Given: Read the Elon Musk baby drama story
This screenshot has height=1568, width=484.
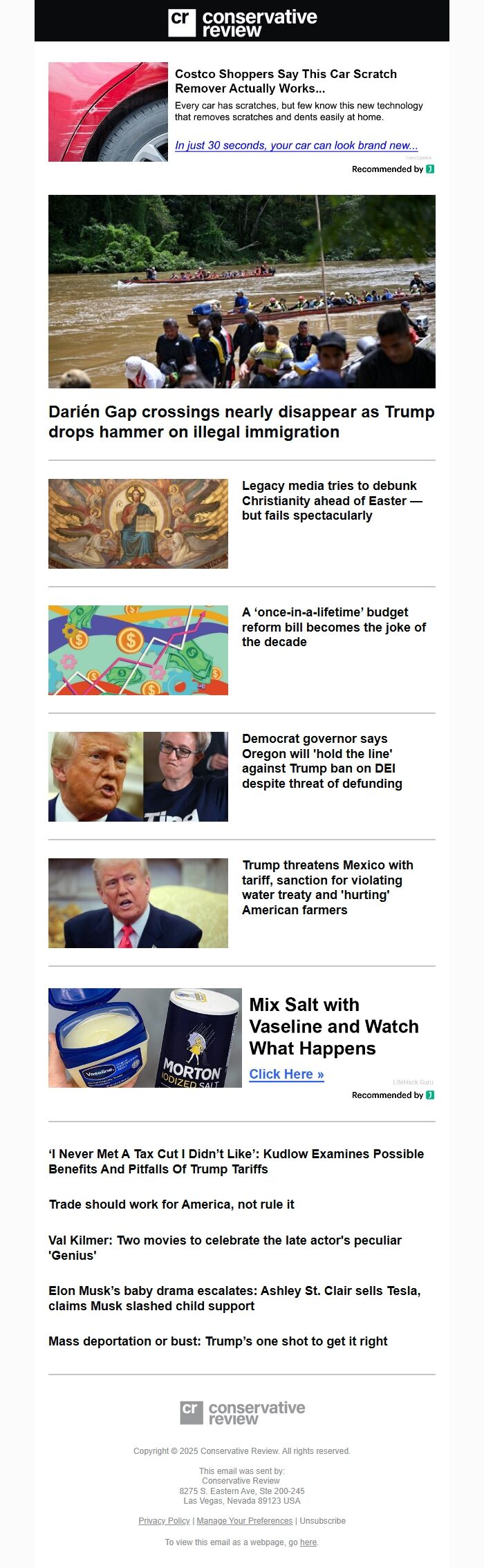Looking at the screenshot, I should (234, 1298).
